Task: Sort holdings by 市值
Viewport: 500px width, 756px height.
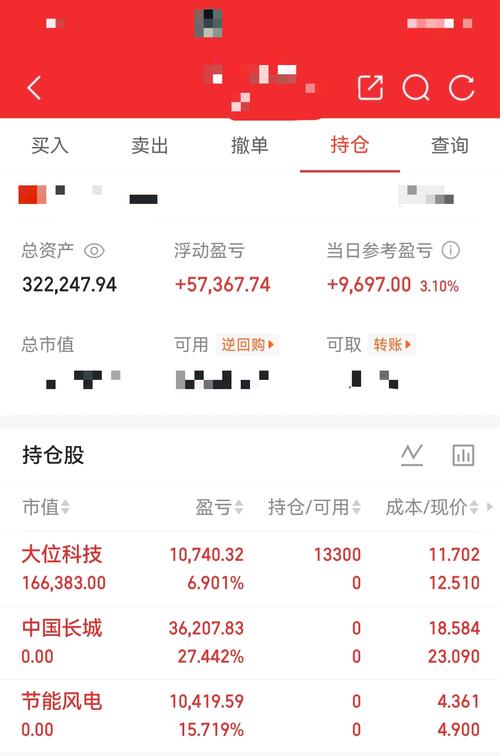Action: tap(46, 507)
